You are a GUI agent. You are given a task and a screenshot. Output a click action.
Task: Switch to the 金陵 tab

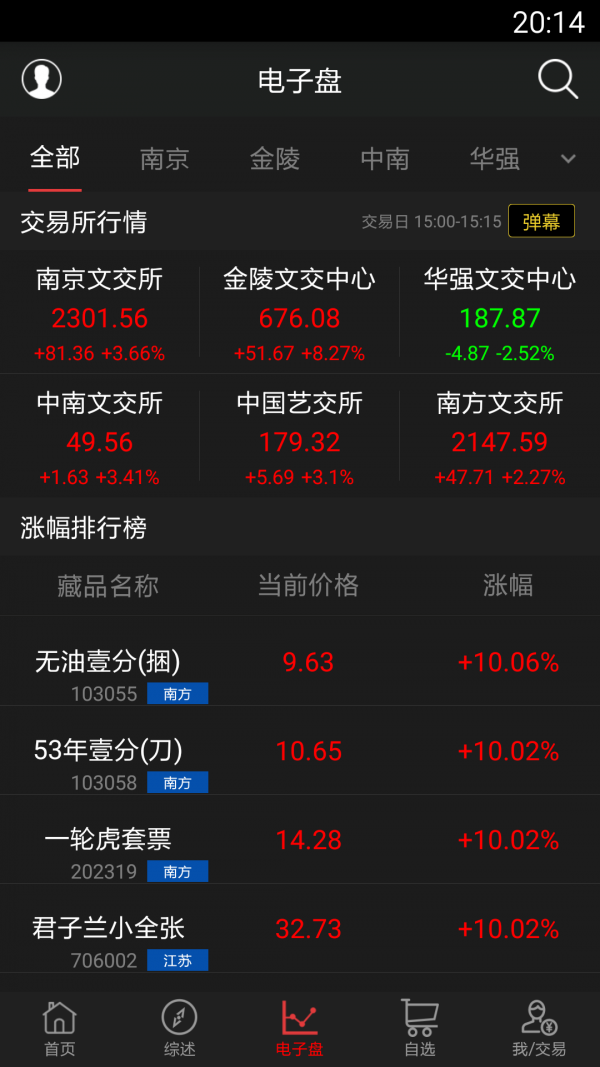click(x=275, y=159)
